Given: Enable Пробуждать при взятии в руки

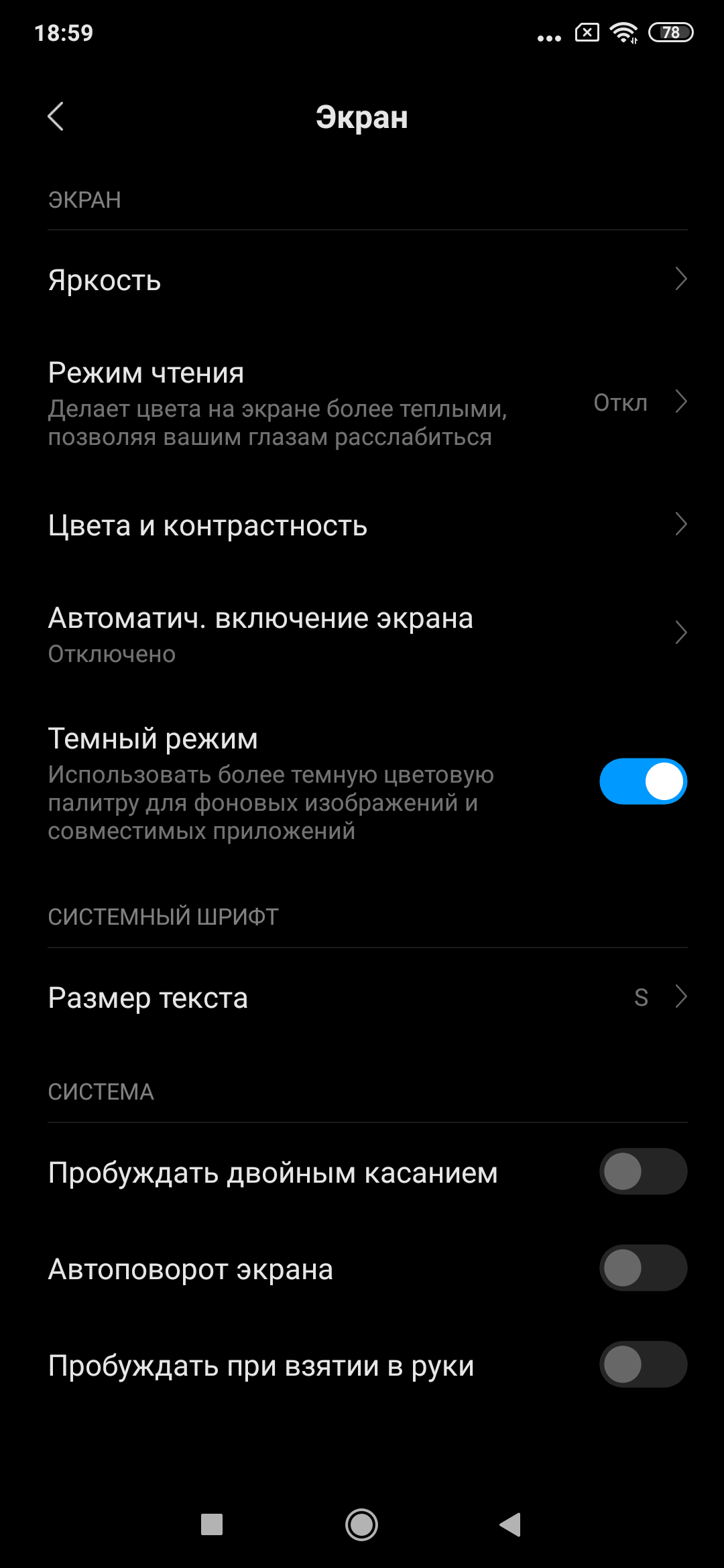Looking at the screenshot, I should [642, 1365].
